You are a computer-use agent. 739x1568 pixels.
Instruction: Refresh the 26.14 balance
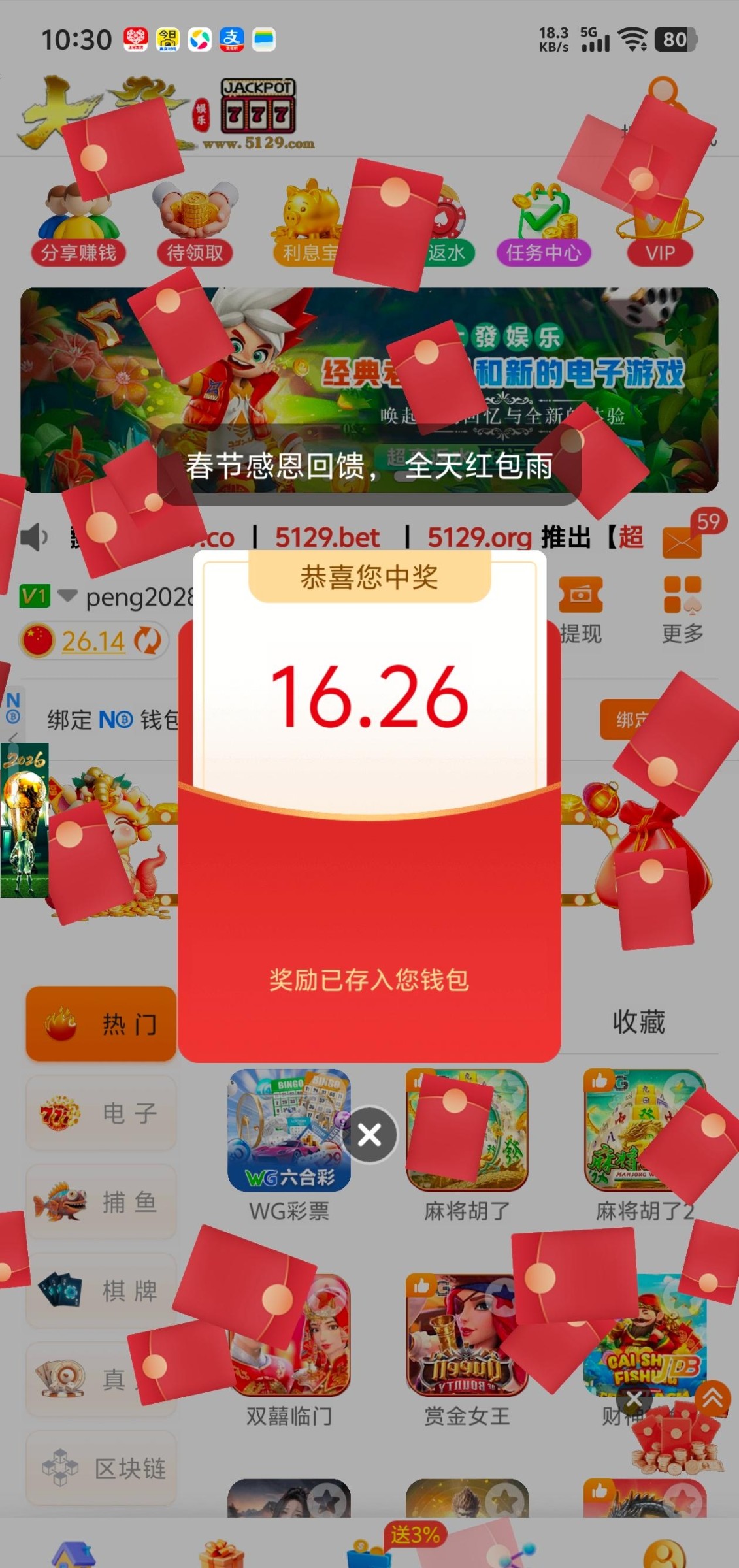click(x=148, y=641)
